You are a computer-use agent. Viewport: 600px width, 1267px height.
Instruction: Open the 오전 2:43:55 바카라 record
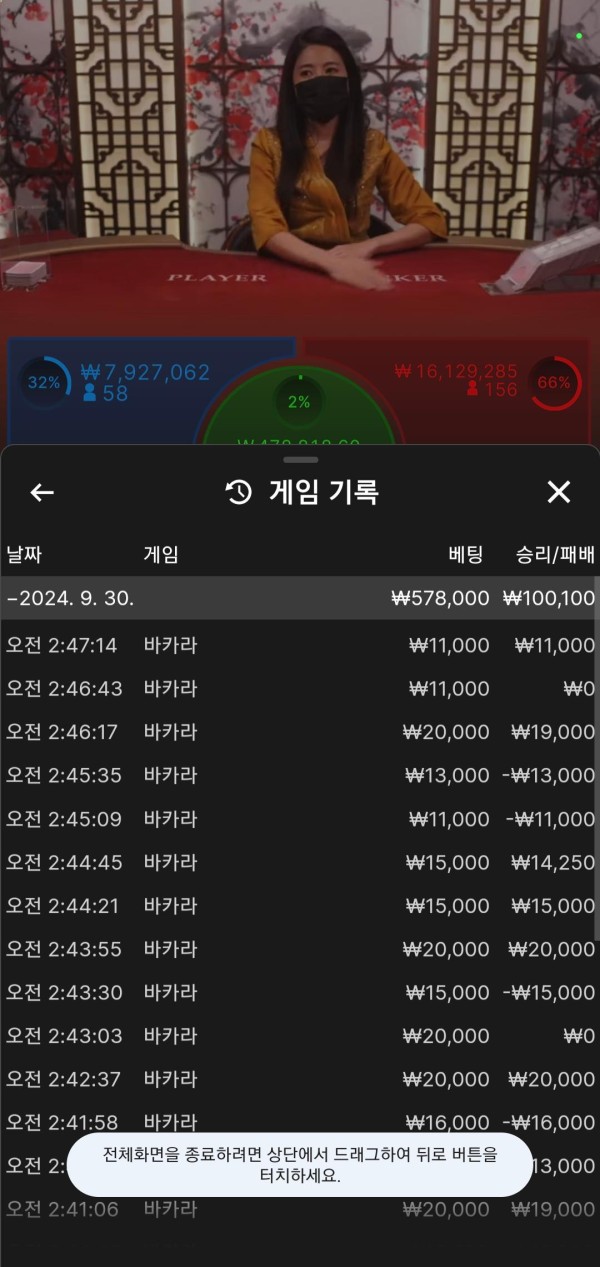point(300,949)
